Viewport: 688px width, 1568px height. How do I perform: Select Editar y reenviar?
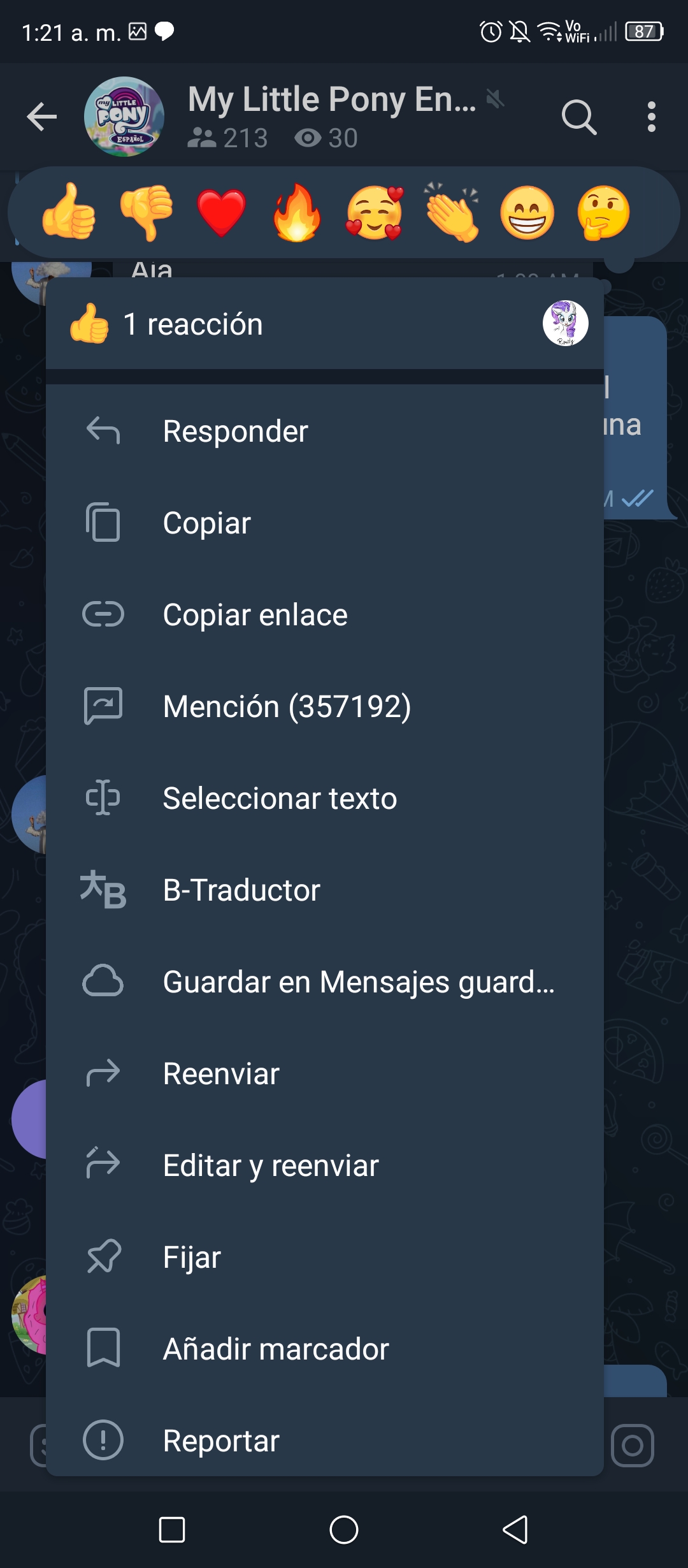coord(325,1165)
